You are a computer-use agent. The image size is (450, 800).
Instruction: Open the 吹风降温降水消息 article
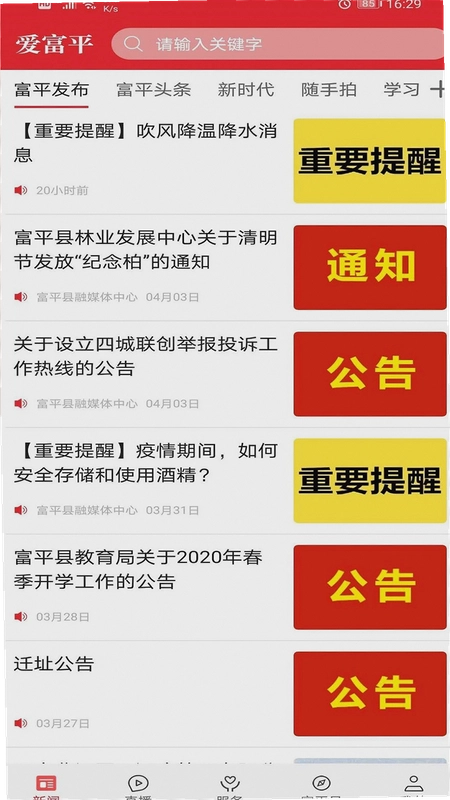tap(225, 161)
